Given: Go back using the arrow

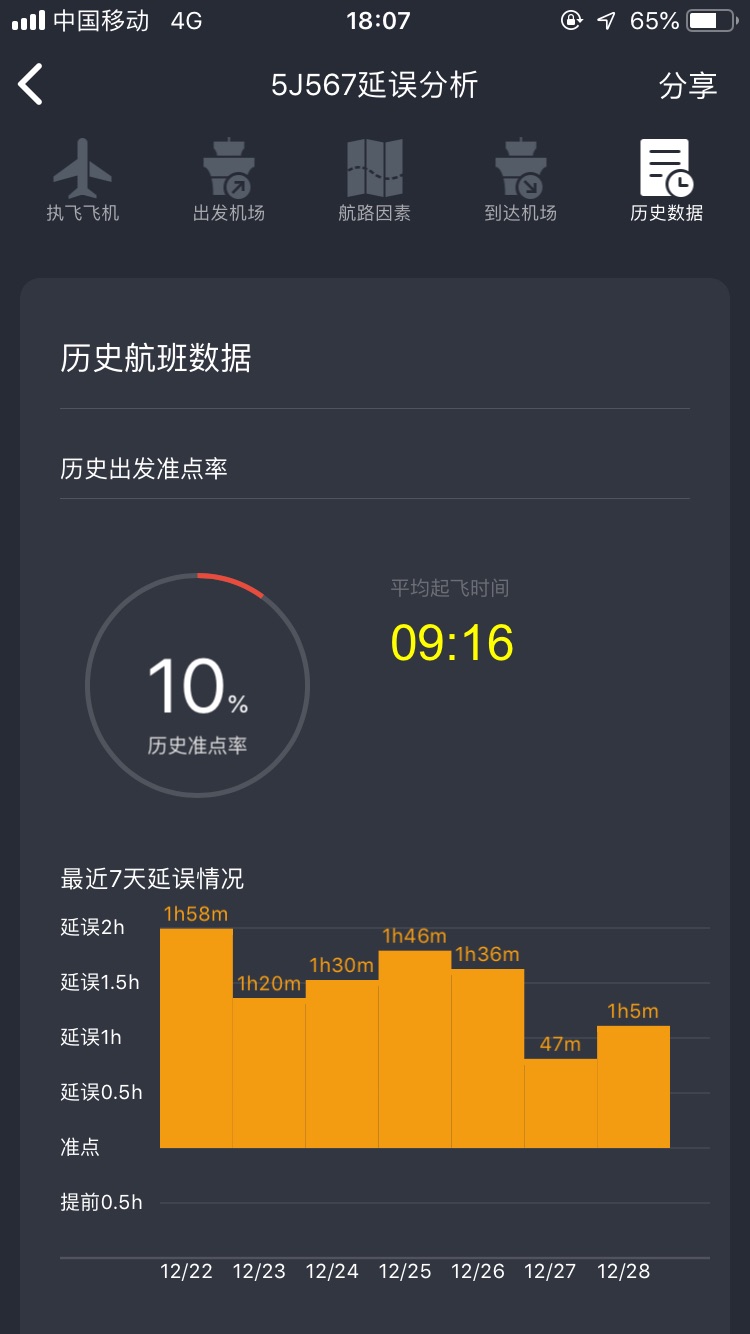Looking at the screenshot, I should tap(31, 85).
